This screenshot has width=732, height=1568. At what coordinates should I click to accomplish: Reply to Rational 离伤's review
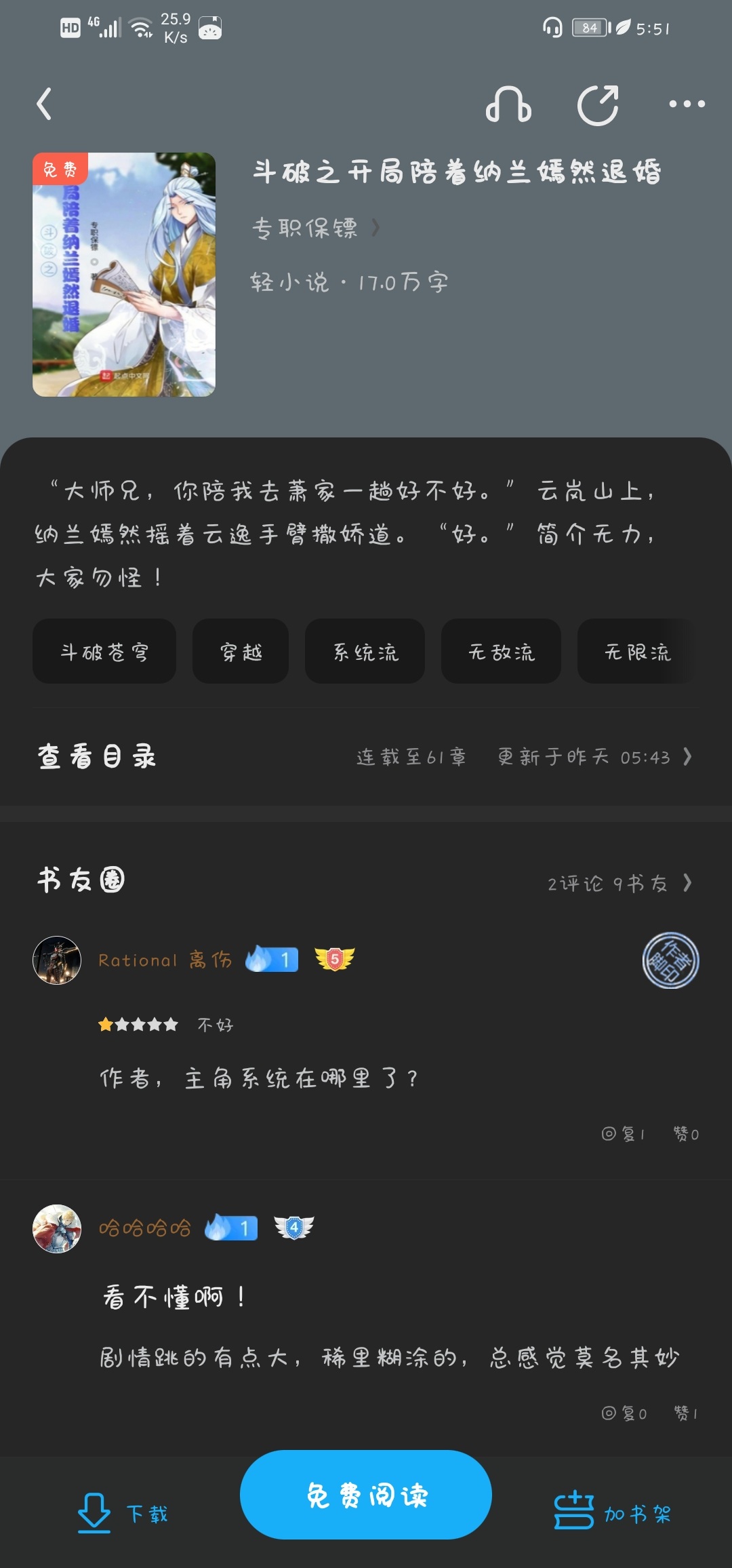[x=623, y=1134]
